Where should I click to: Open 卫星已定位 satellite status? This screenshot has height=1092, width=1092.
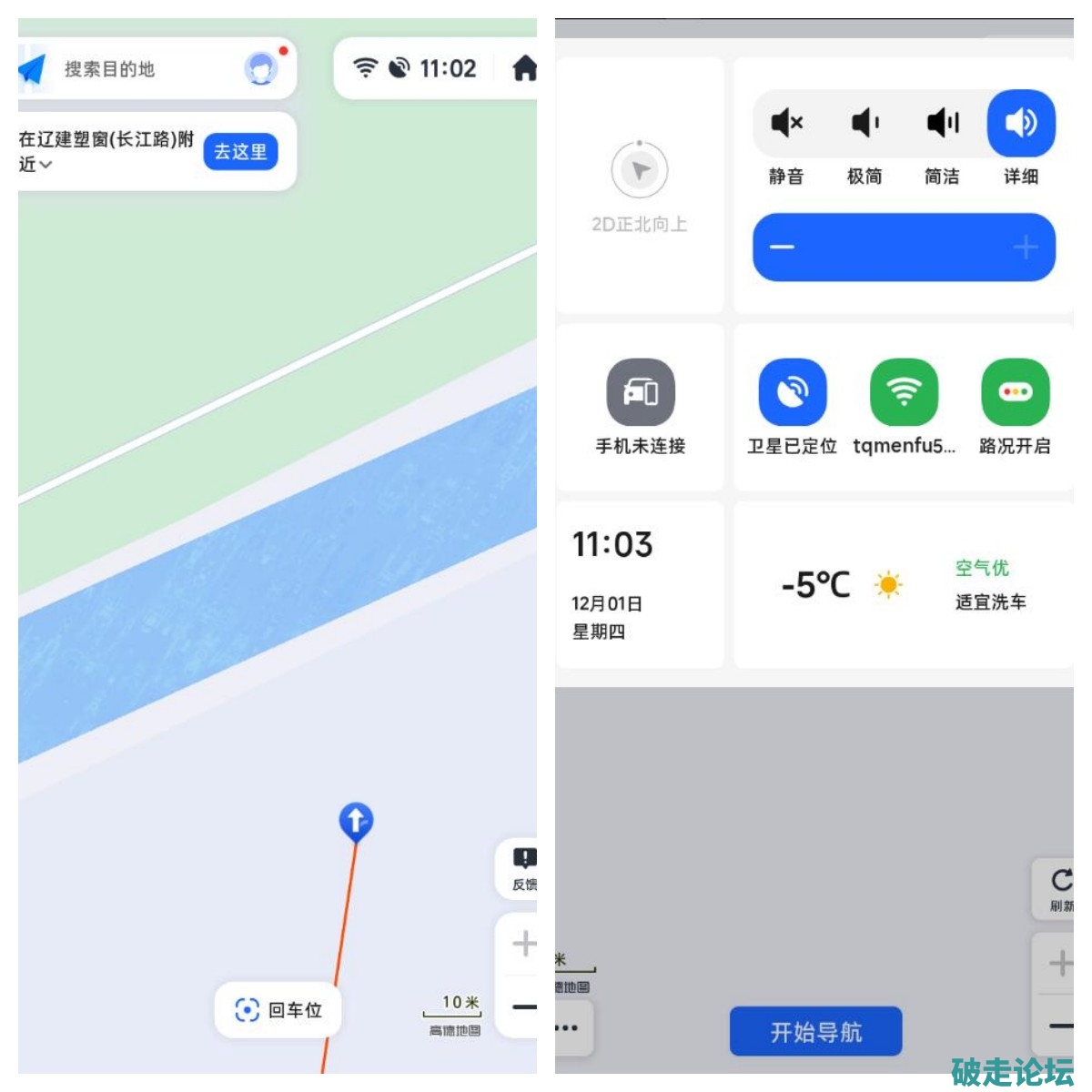[x=793, y=393]
